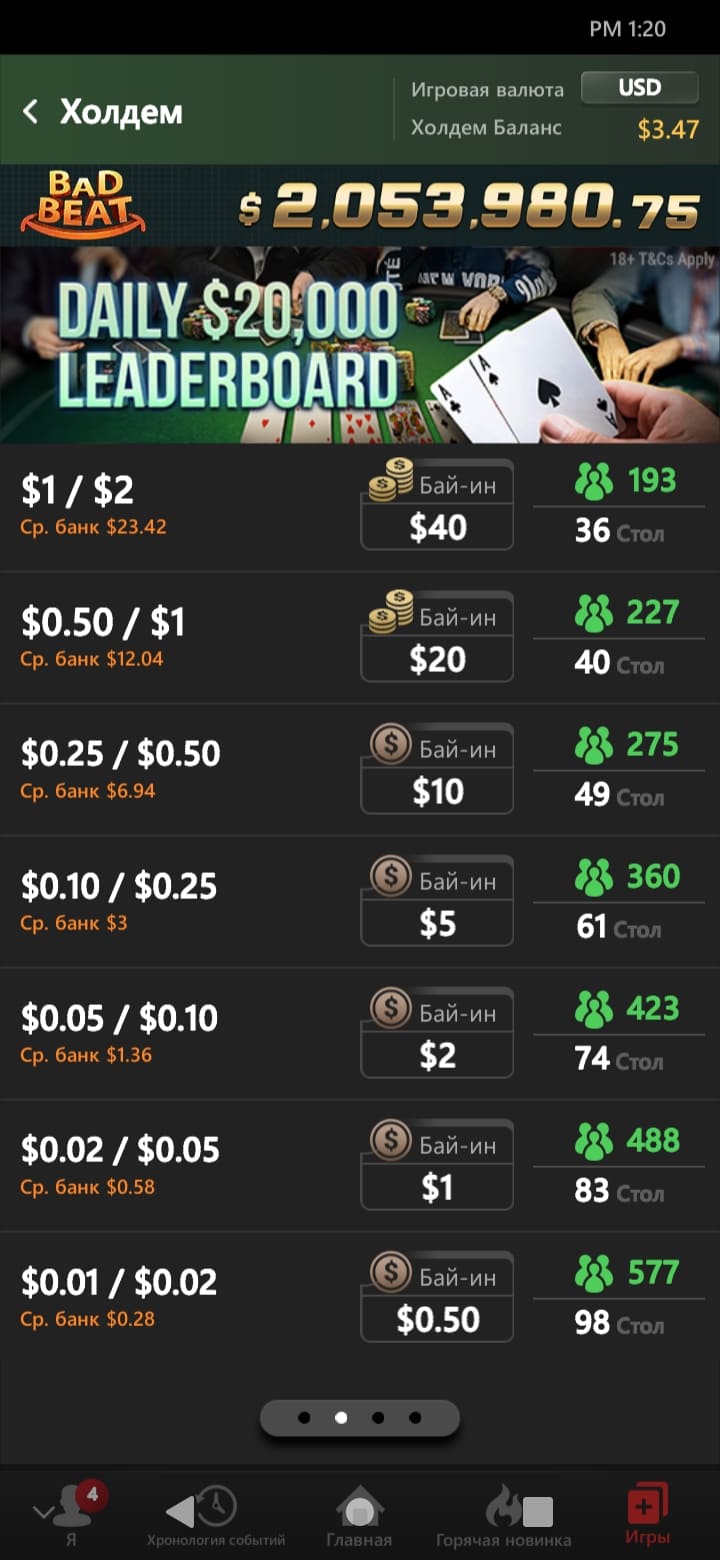Pick the $0.02 / $0.05 stakes row
720x1560 pixels.
click(180, 1165)
